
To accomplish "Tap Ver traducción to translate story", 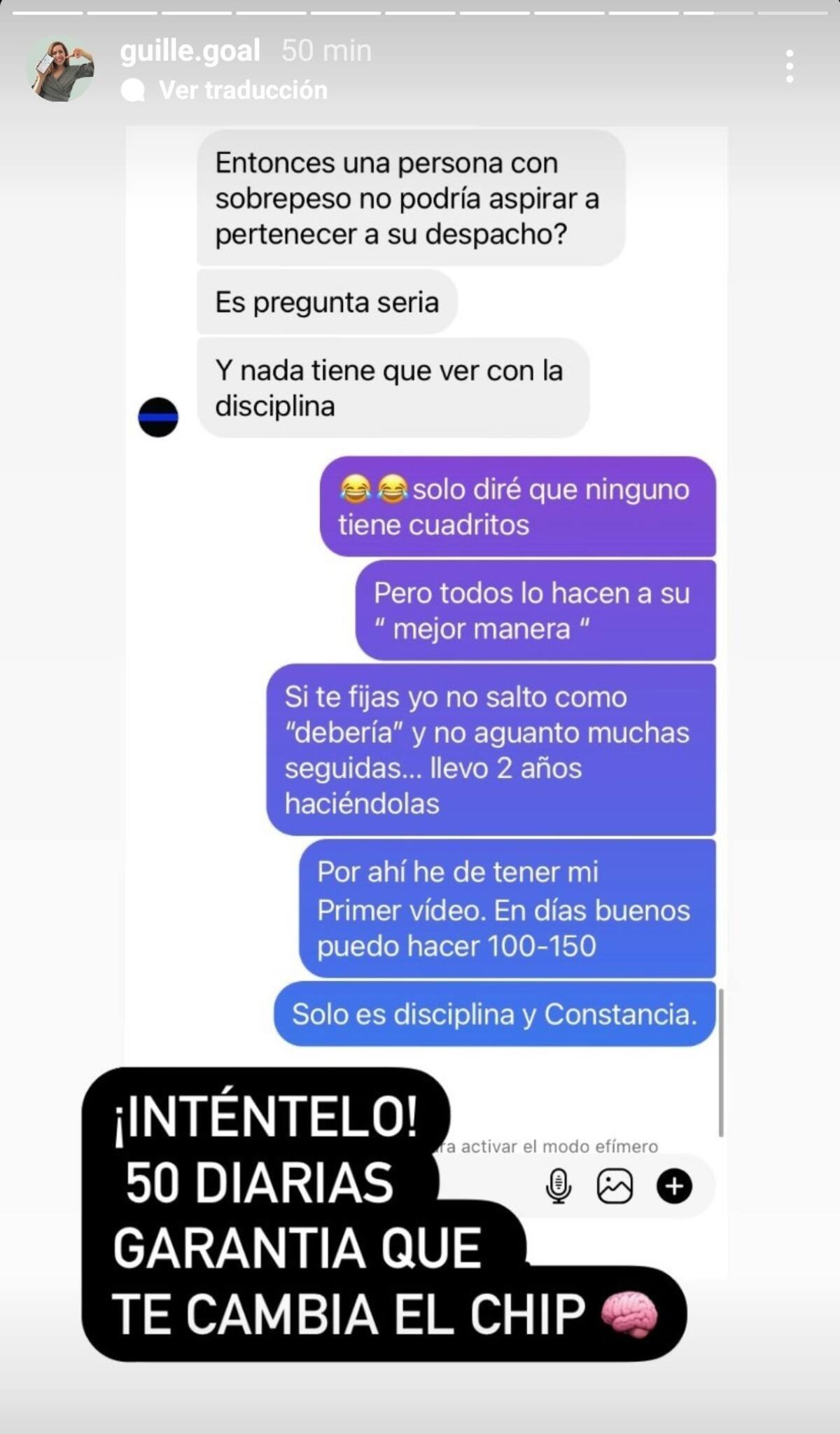I will pos(242,90).
